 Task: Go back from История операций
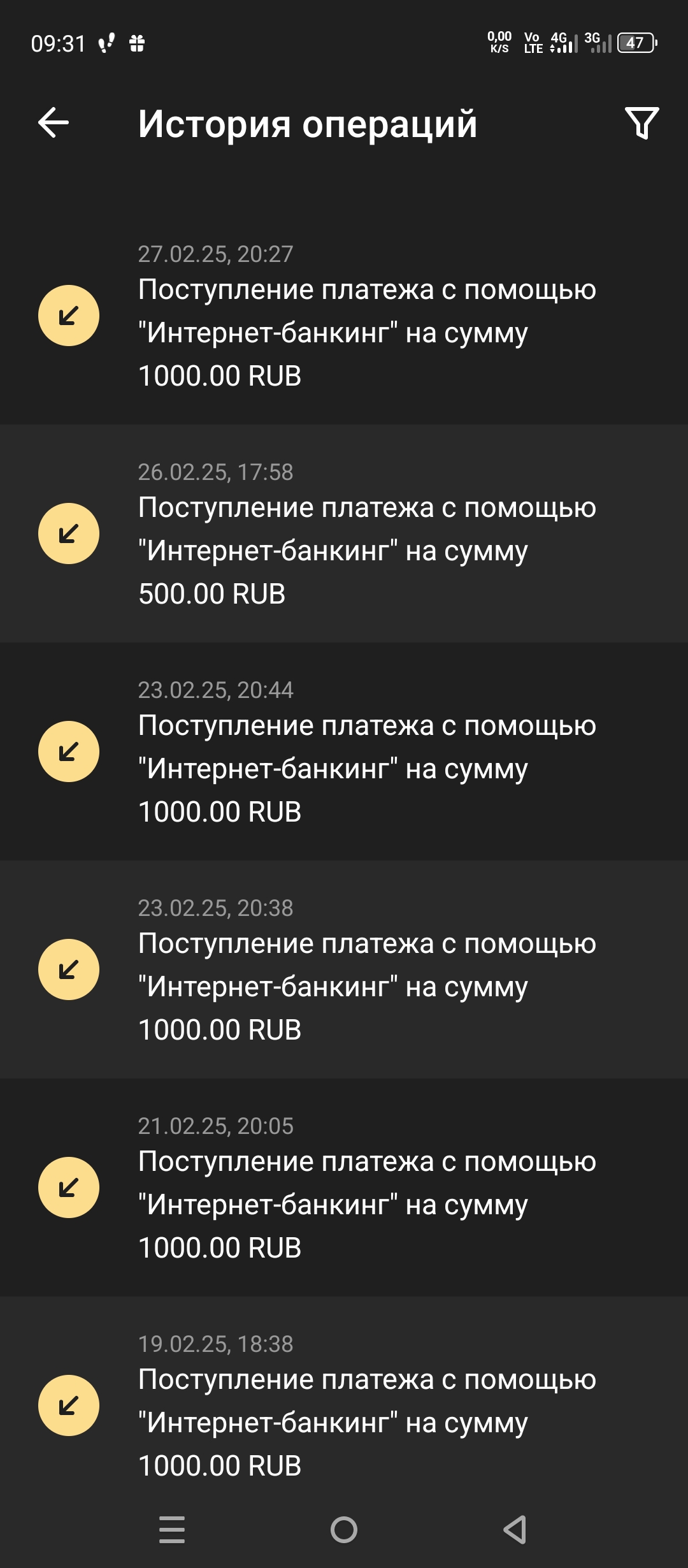[54, 122]
